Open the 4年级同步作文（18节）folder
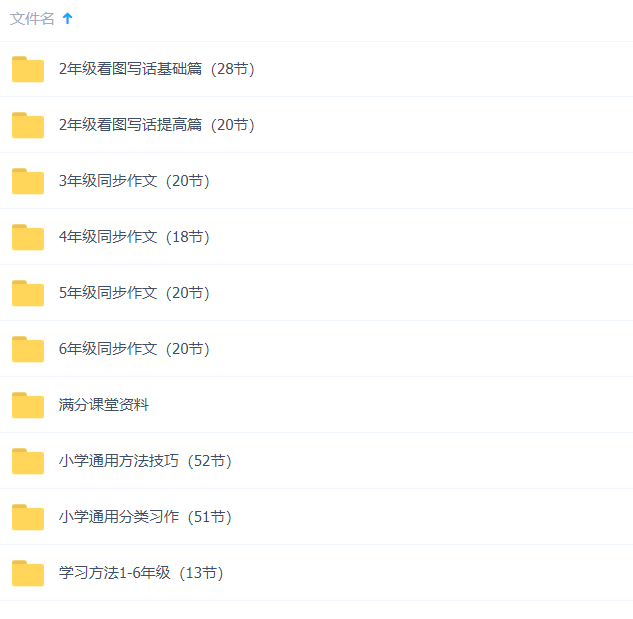The image size is (633, 619). [134, 237]
